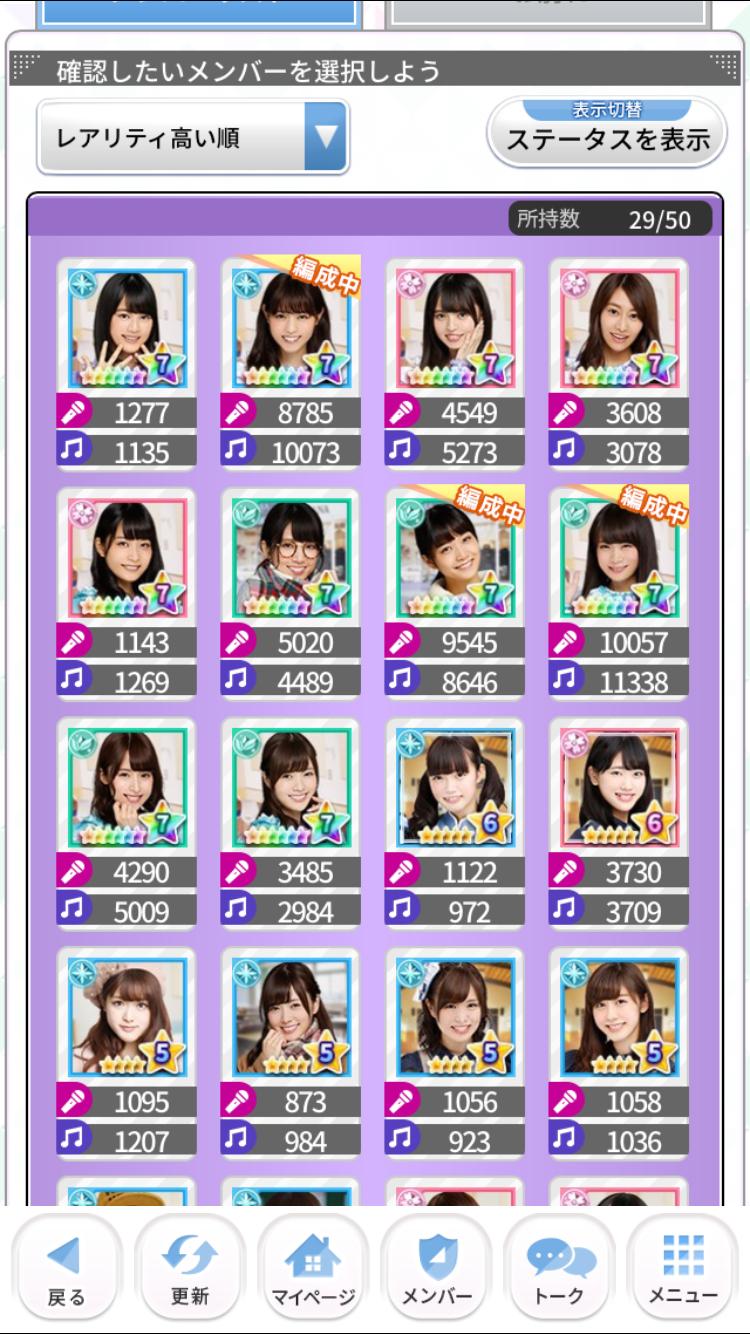Select the member card with 1277 vocal
This screenshot has height=1334, width=750.
click(x=127, y=363)
